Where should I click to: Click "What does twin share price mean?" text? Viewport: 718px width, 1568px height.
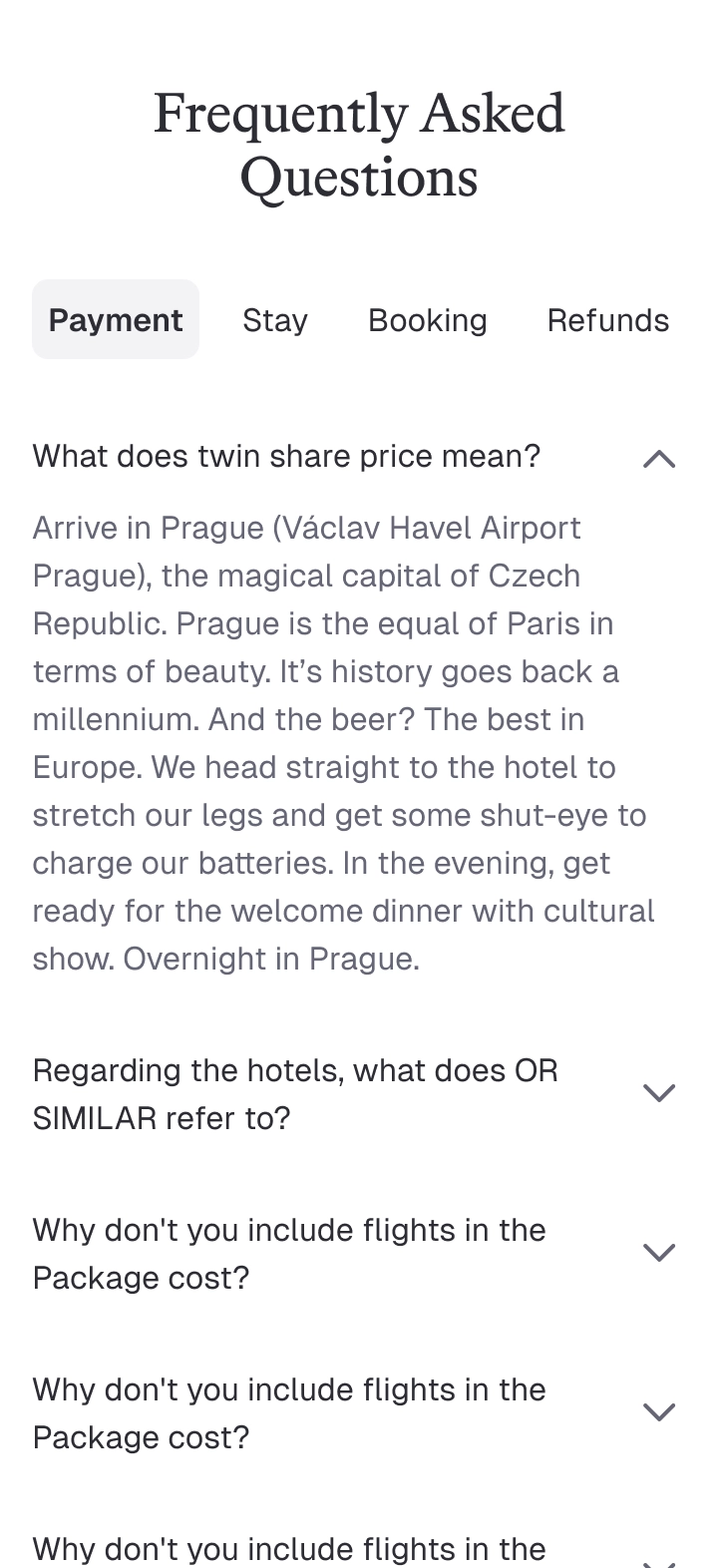[x=286, y=456]
